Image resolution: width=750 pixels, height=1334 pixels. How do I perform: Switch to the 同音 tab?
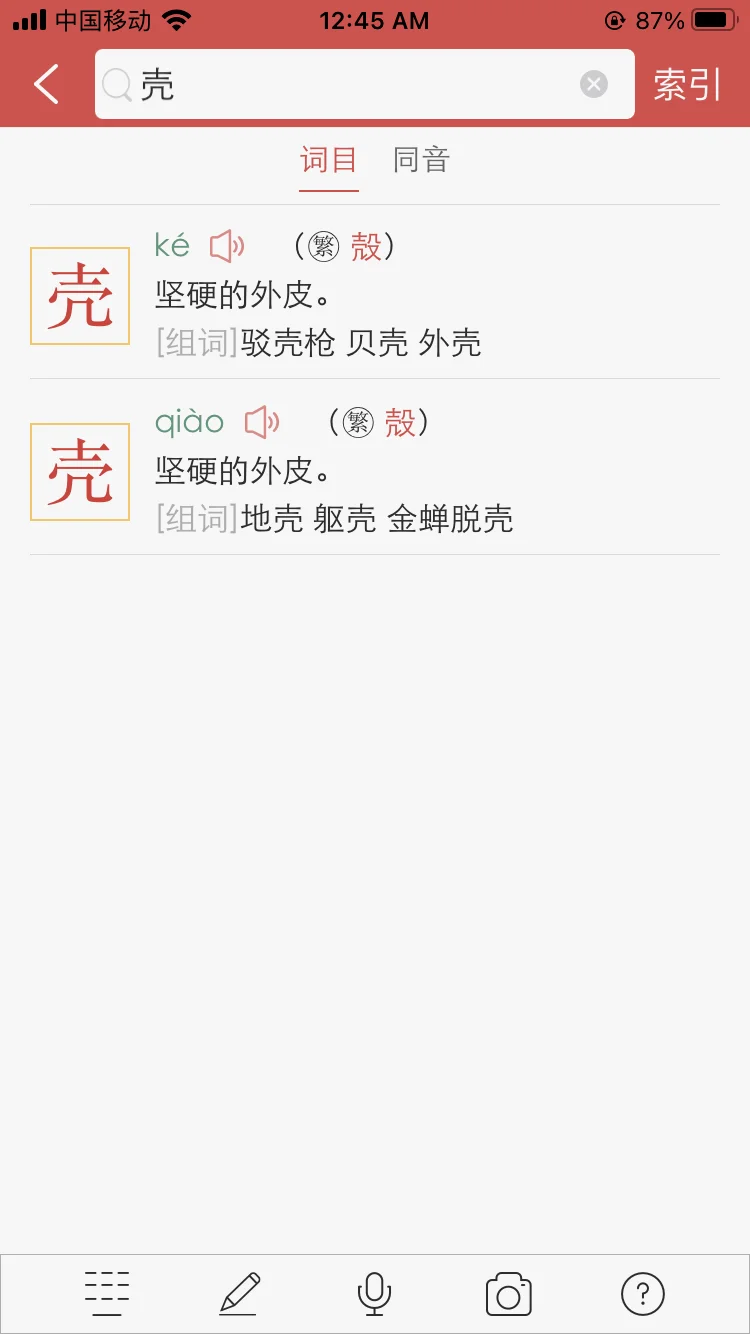pos(421,160)
